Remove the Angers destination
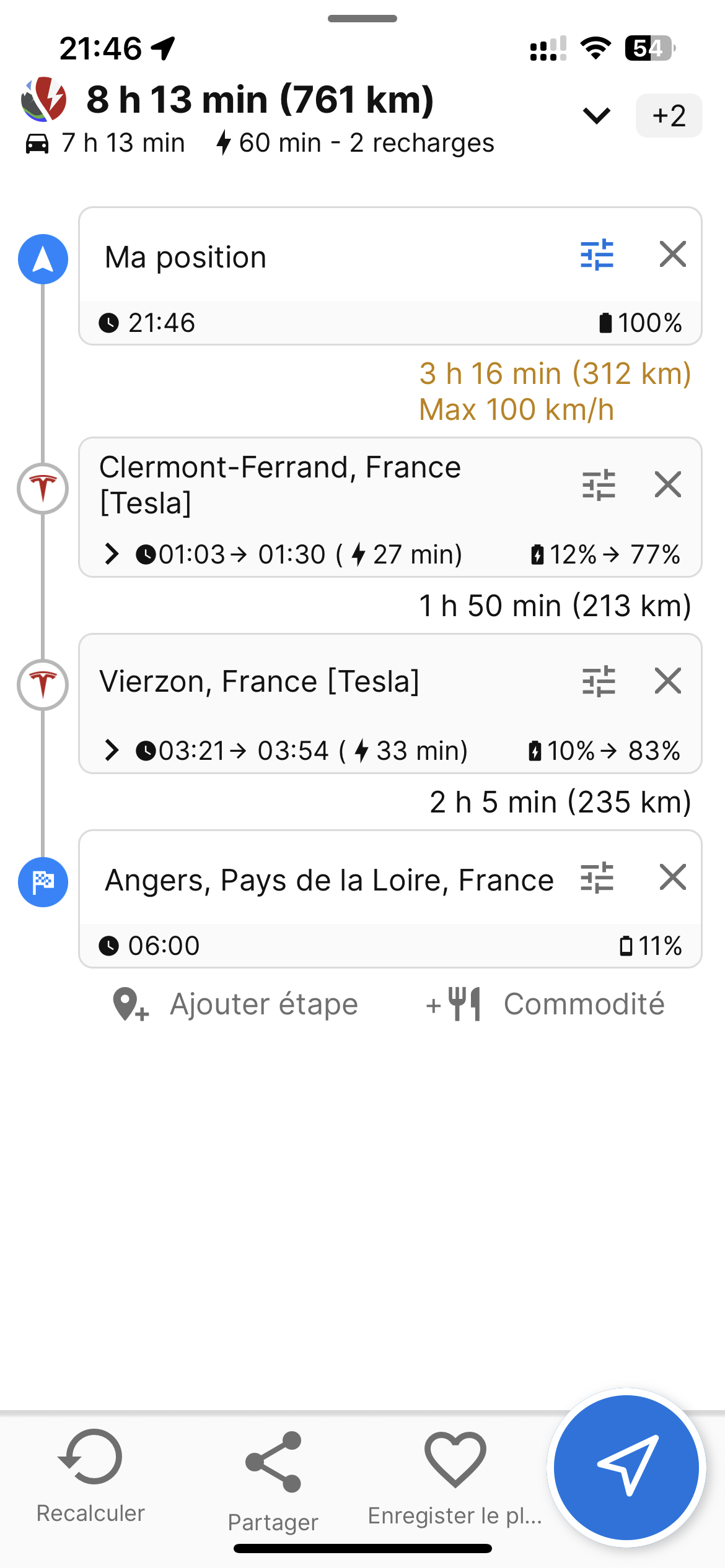The height and width of the screenshot is (1568, 725). [x=672, y=878]
